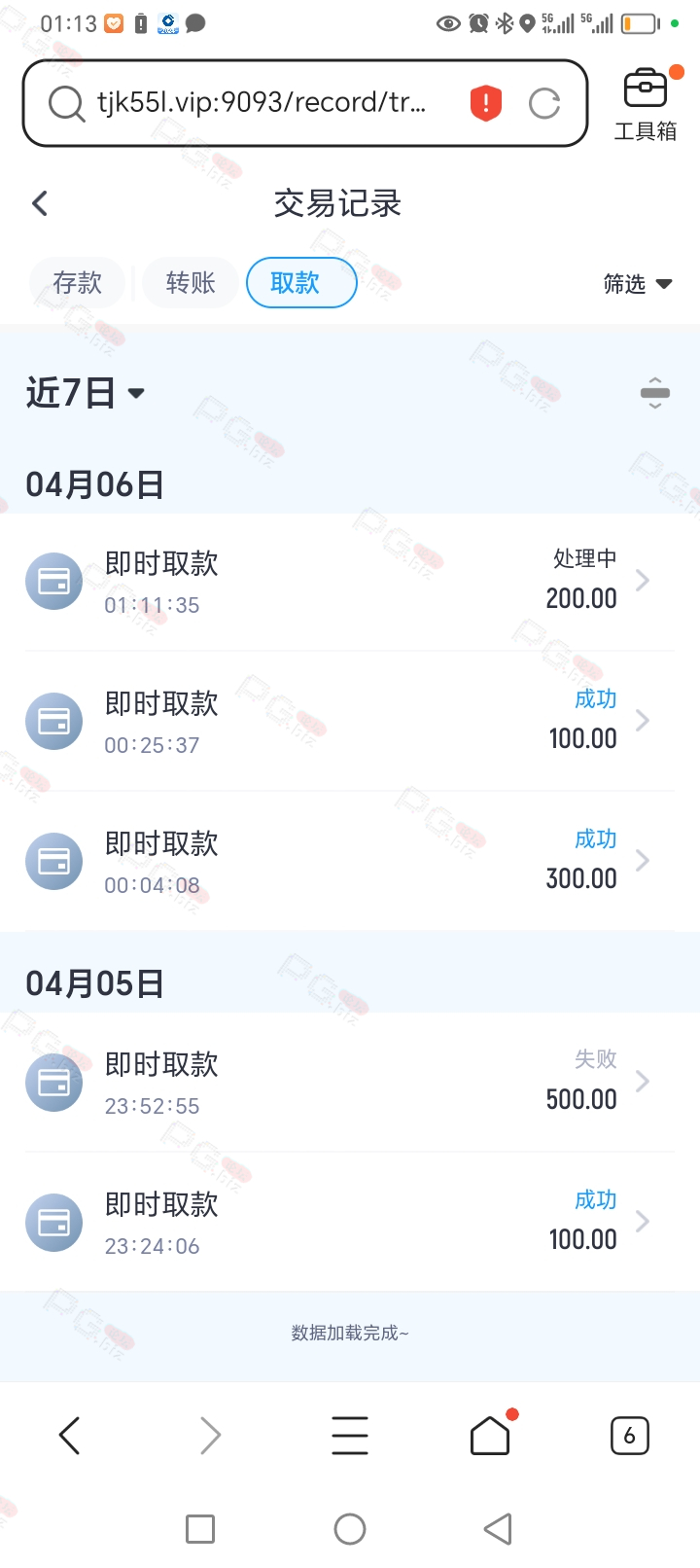This screenshot has height=1568, width=700.
Task: Switch to the 转账 tab
Action: pos(191,283)
